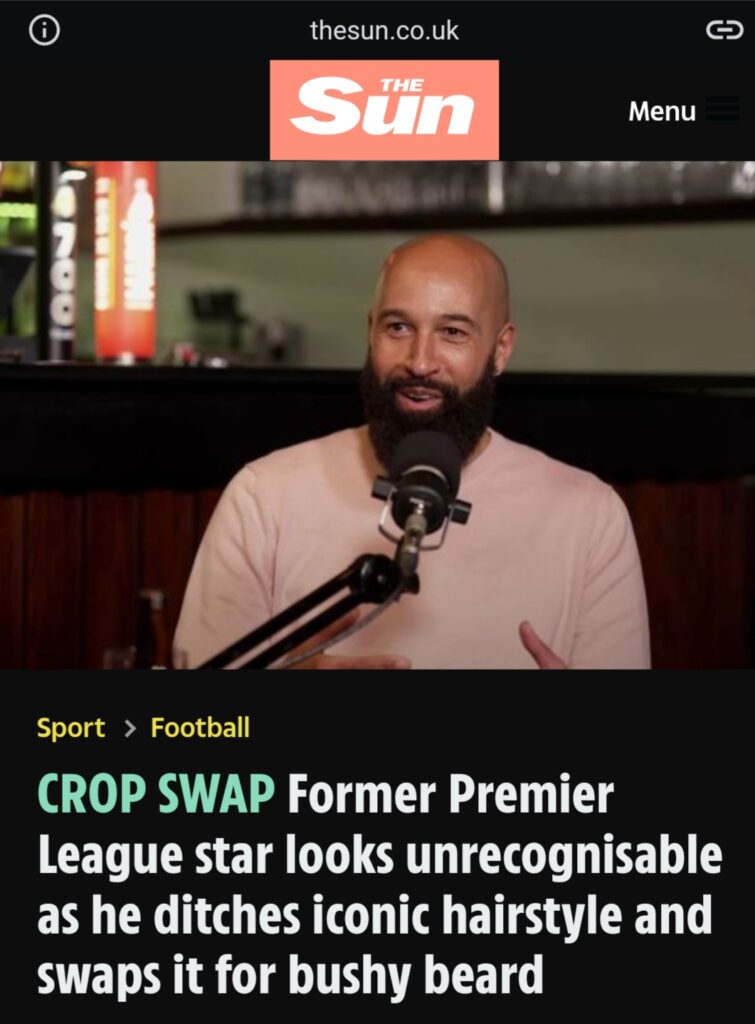Viewport: 755px width, 1024px height.
Task: Copy the page link icon
Action: tap(723, 30)
